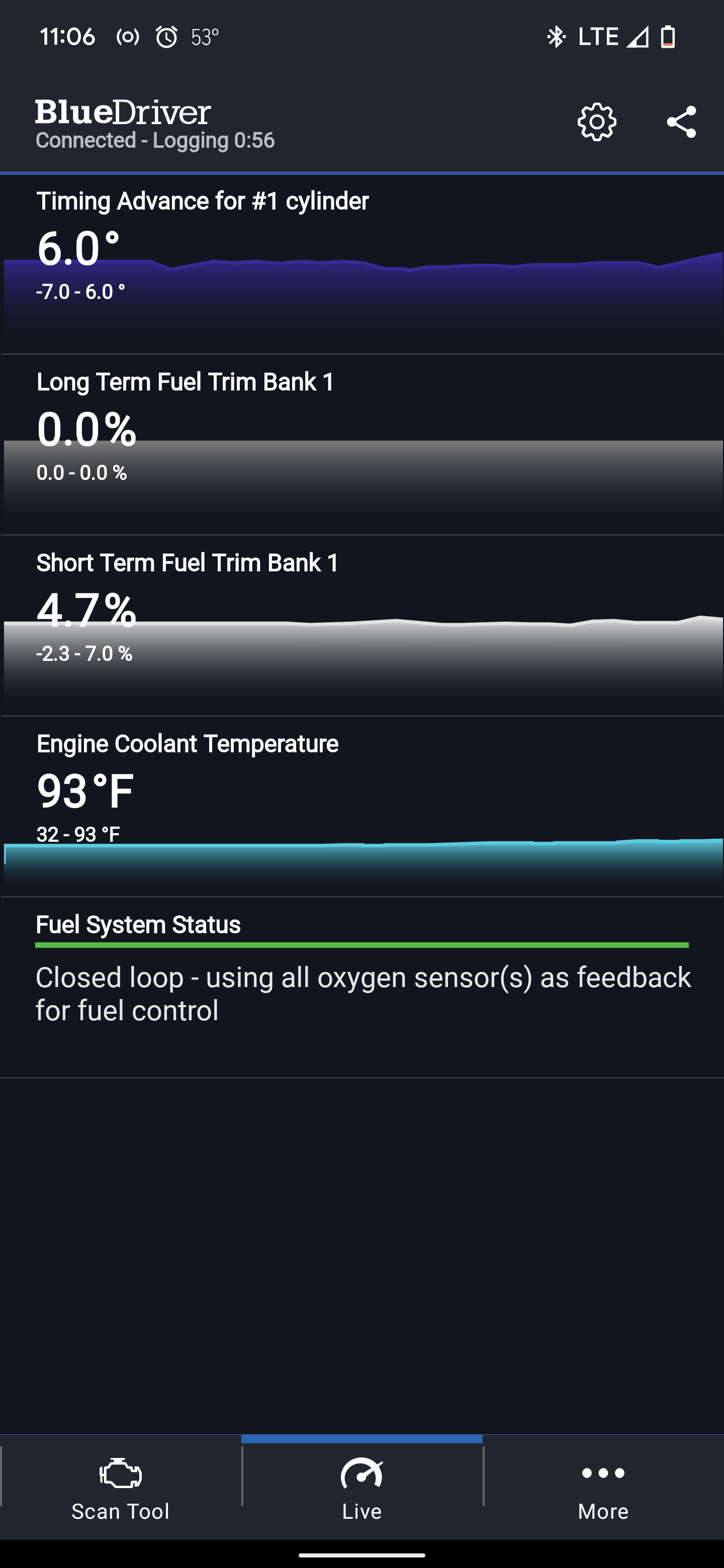Open the Timing Advance for #1 cylinder graph
The width and height of the screenshot is (724, 1568).
361,265
